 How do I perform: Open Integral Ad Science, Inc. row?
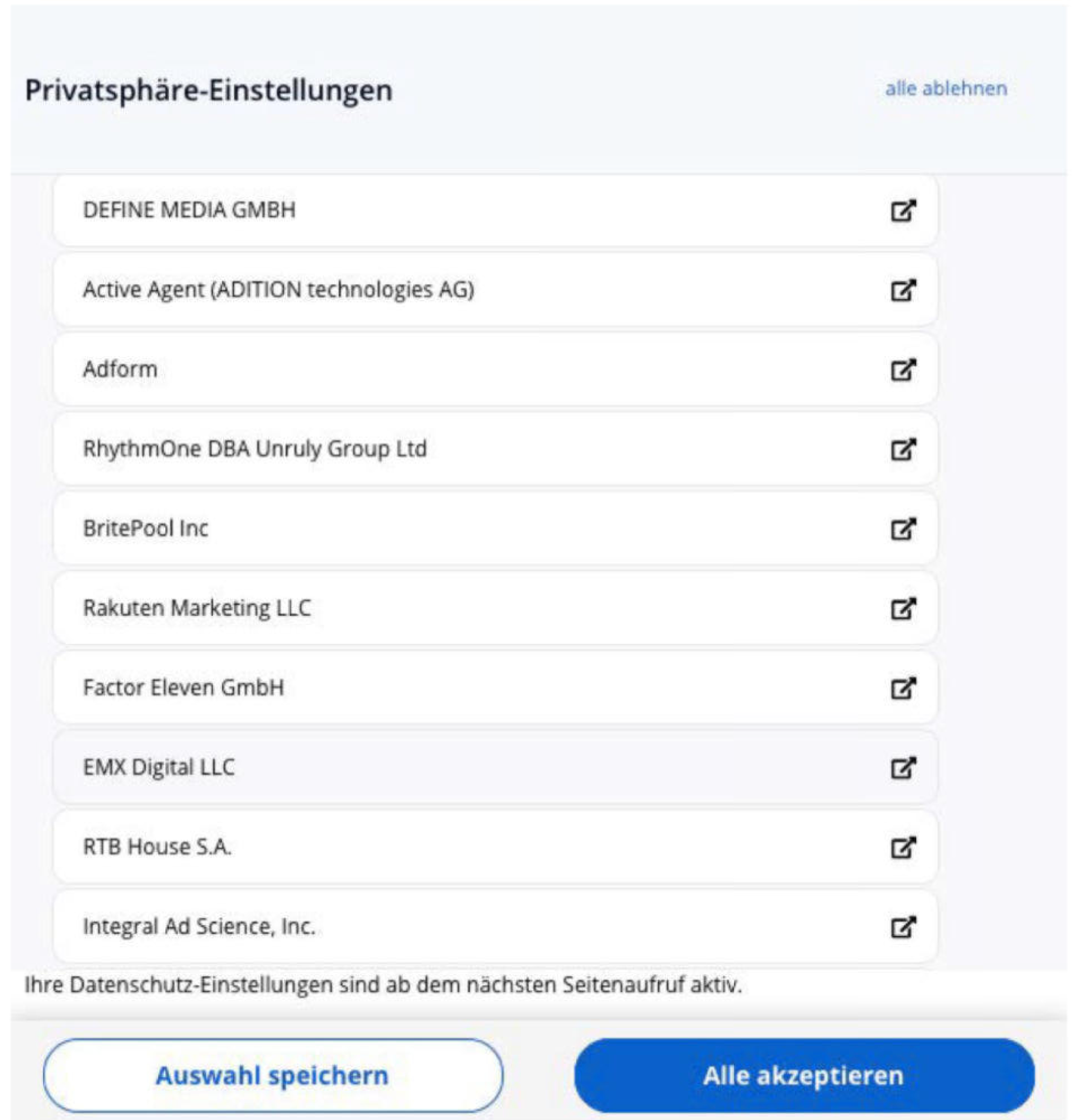(x=199, y=926)
